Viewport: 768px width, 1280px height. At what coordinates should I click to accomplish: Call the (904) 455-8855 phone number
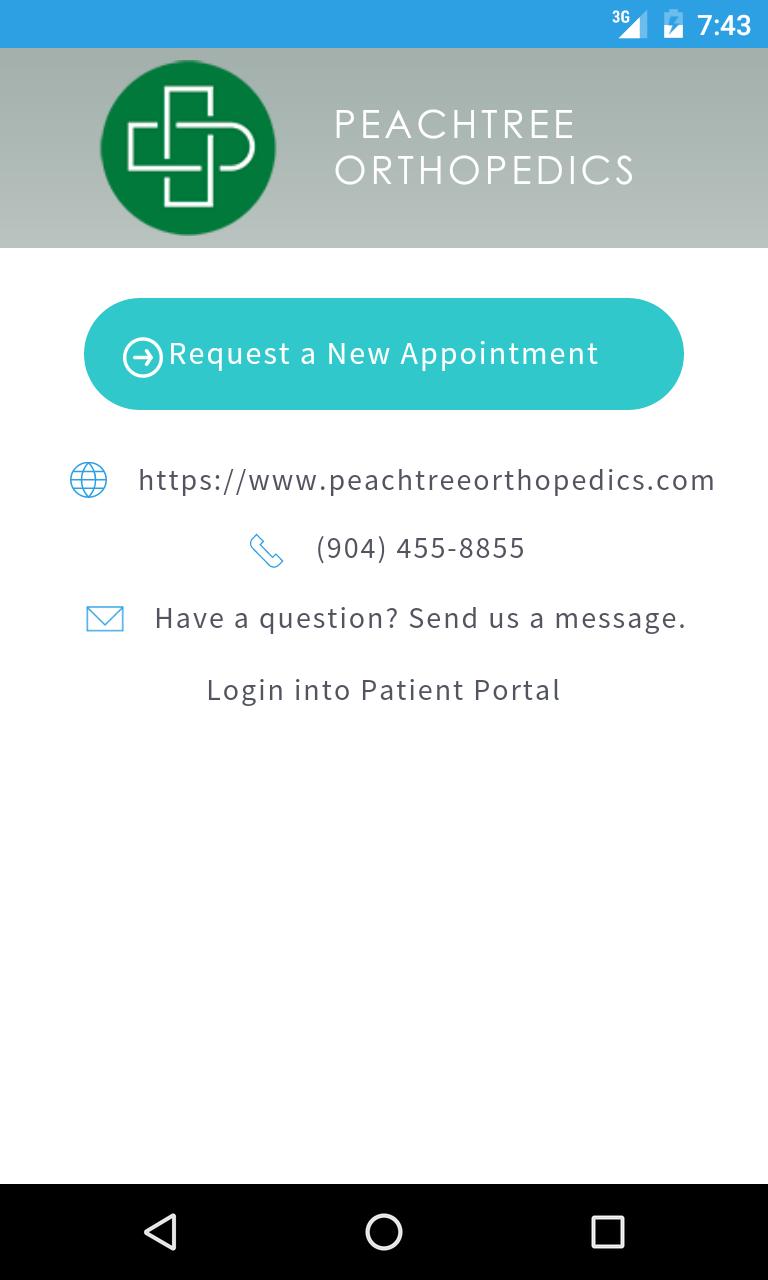tap(420, 548)
